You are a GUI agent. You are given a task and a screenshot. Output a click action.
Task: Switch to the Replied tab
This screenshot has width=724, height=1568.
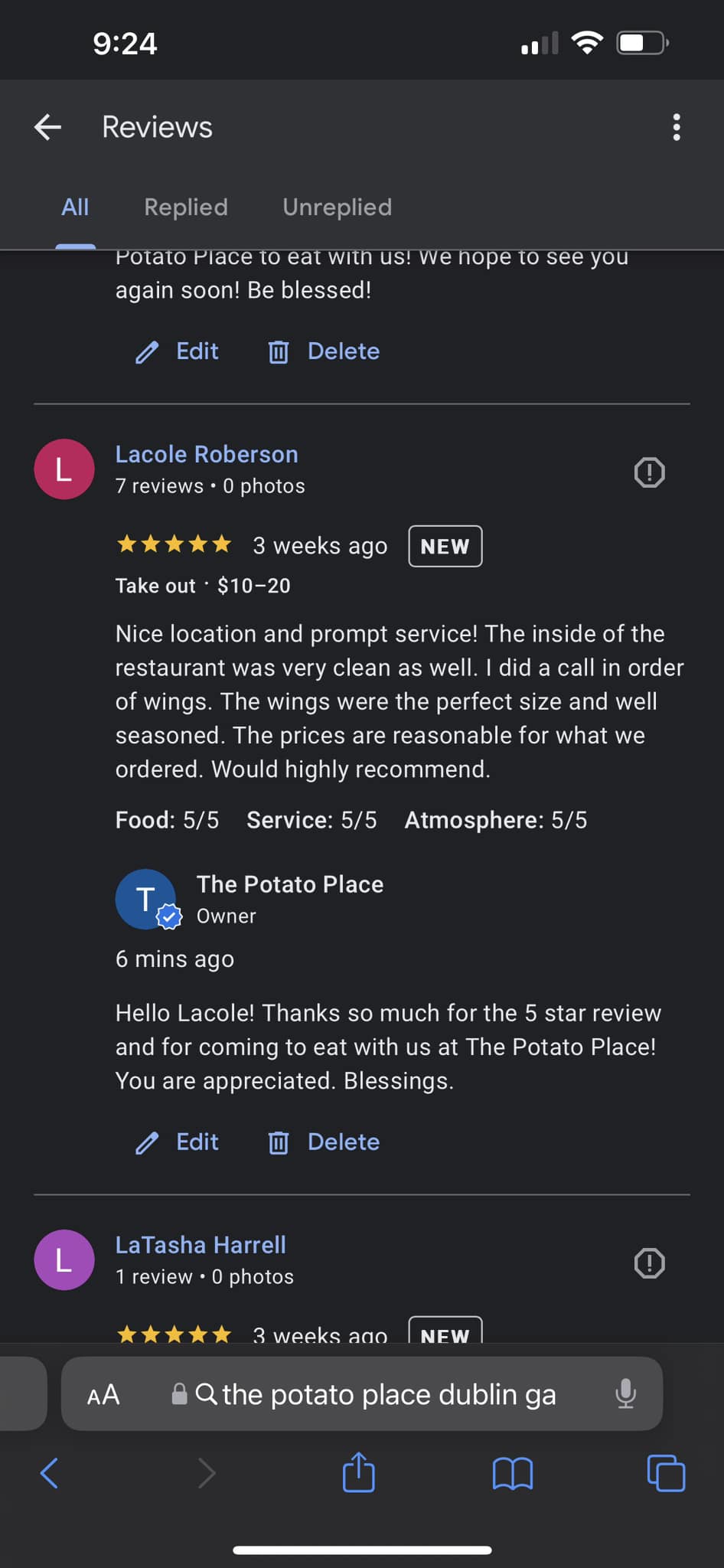tap(186, 207)
